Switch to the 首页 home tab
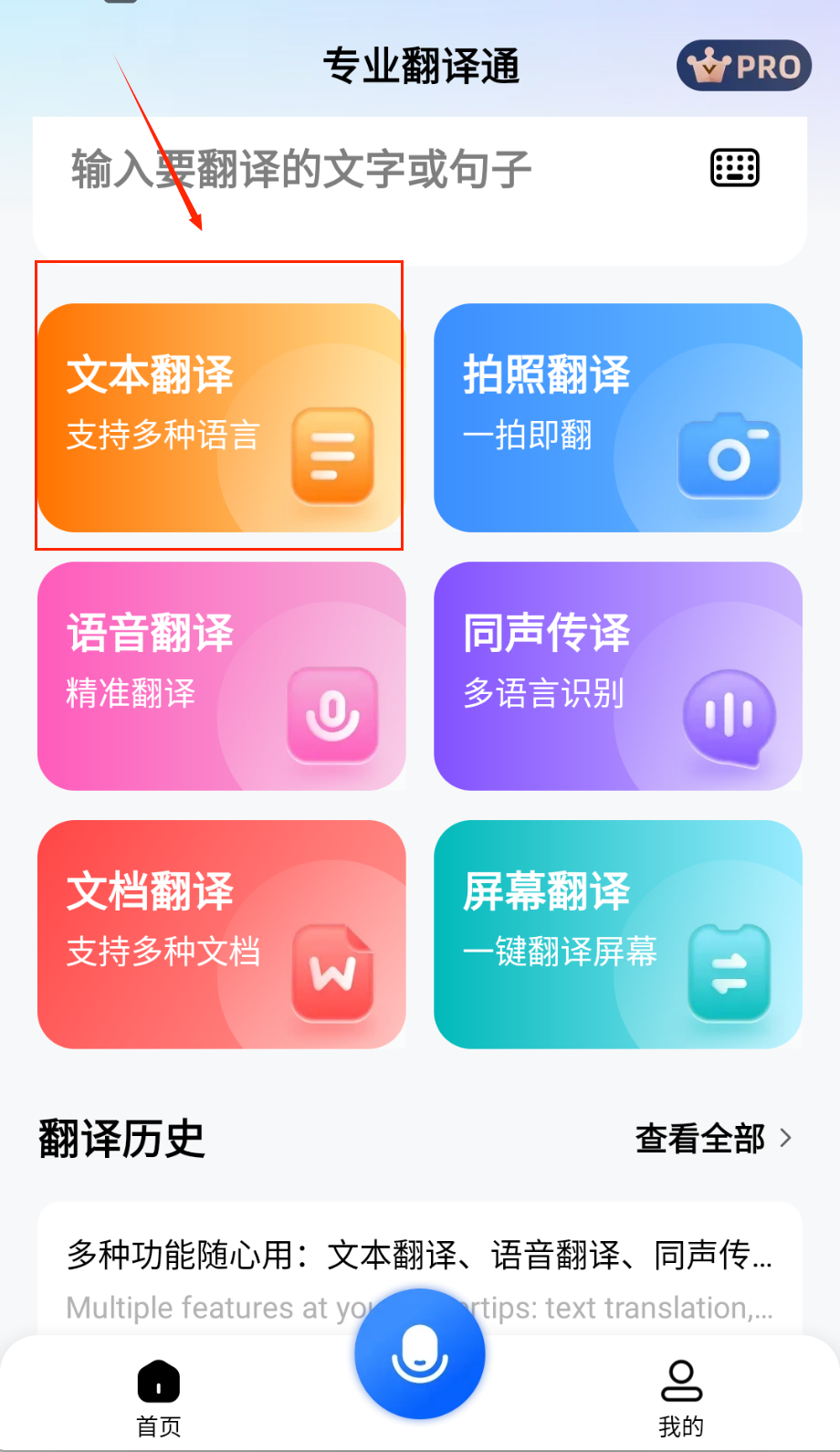Viewport: 840px width, 1452px height. coord(159,1397)
